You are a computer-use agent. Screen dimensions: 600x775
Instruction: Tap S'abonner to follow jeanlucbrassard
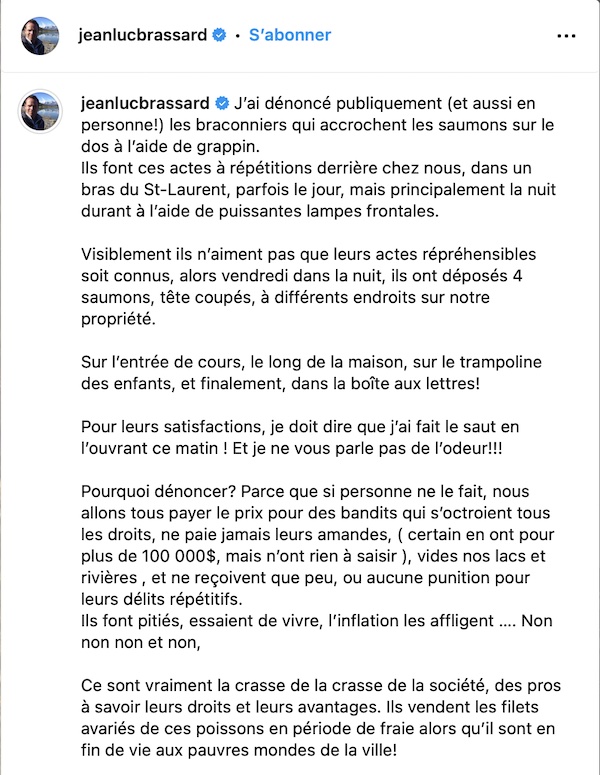click(x=289, y=35)
